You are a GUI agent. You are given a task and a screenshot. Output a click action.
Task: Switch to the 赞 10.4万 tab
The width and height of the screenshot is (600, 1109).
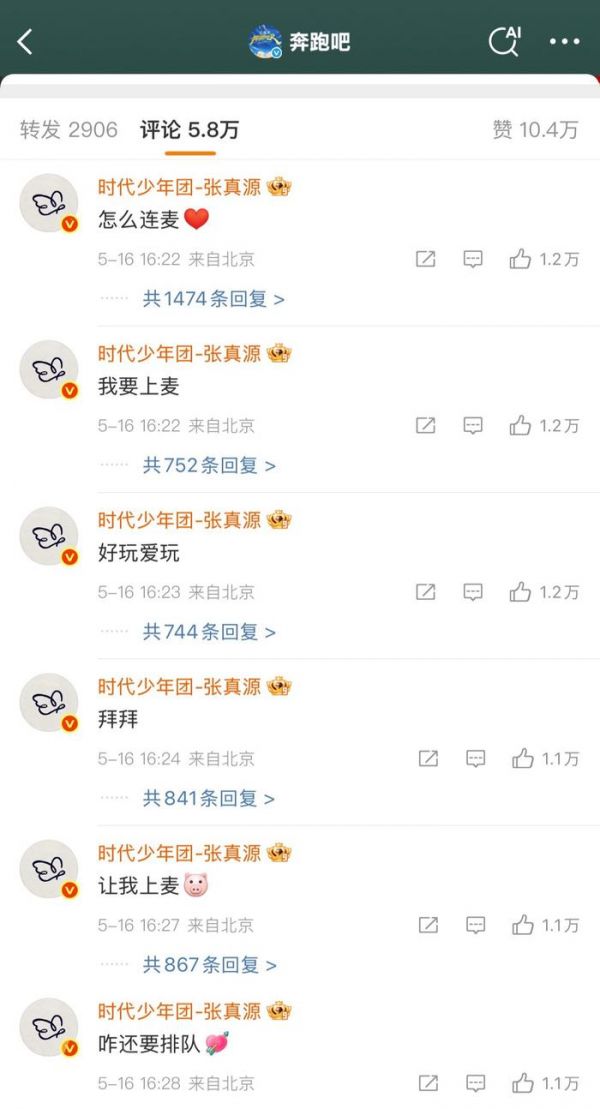click(535, 130)
